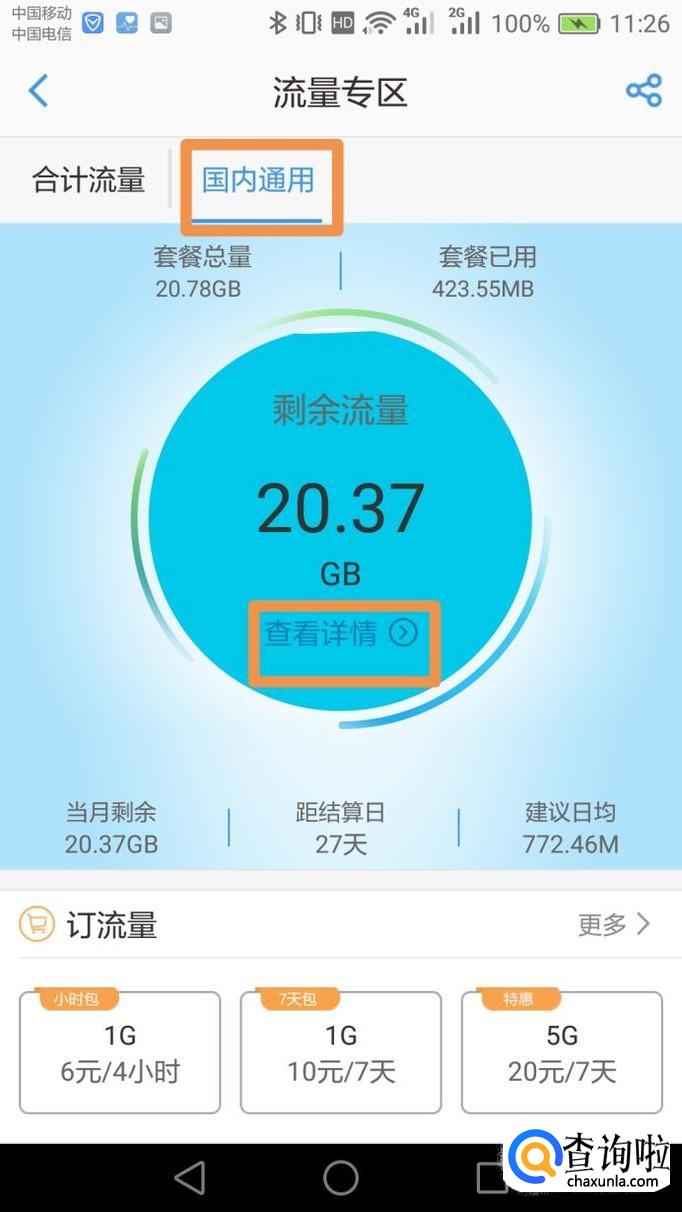Share the data usage page
This screenshot has height=1212, width=682.
click(x=644, y=91)
